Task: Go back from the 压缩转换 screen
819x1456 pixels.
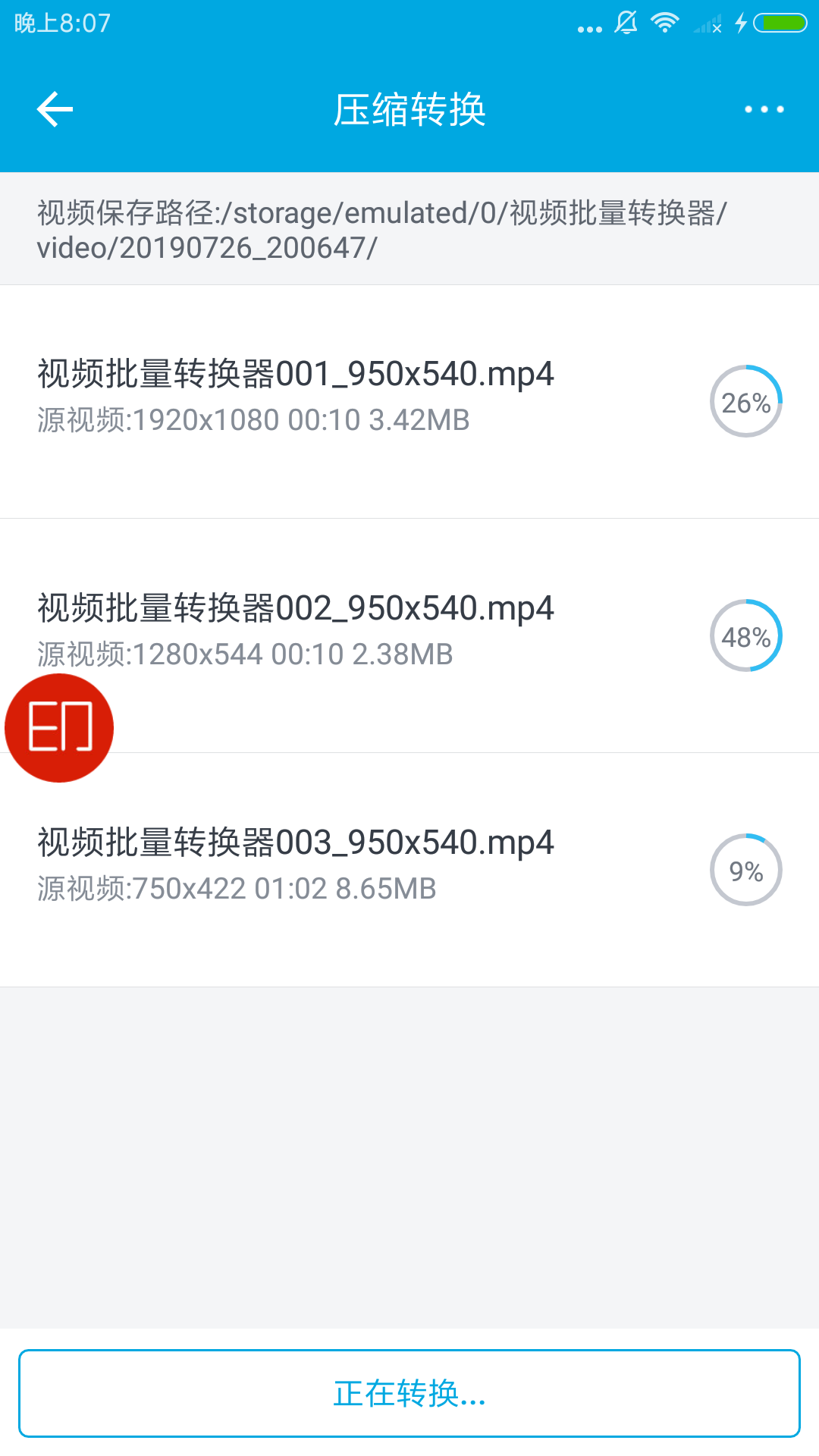Action: pyautogui.click(x=55, y=109)
